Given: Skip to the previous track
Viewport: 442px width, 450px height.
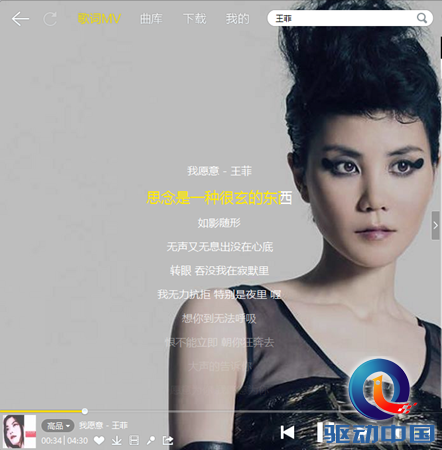Looking at the screenshot, I should click(x=287, y=433).
